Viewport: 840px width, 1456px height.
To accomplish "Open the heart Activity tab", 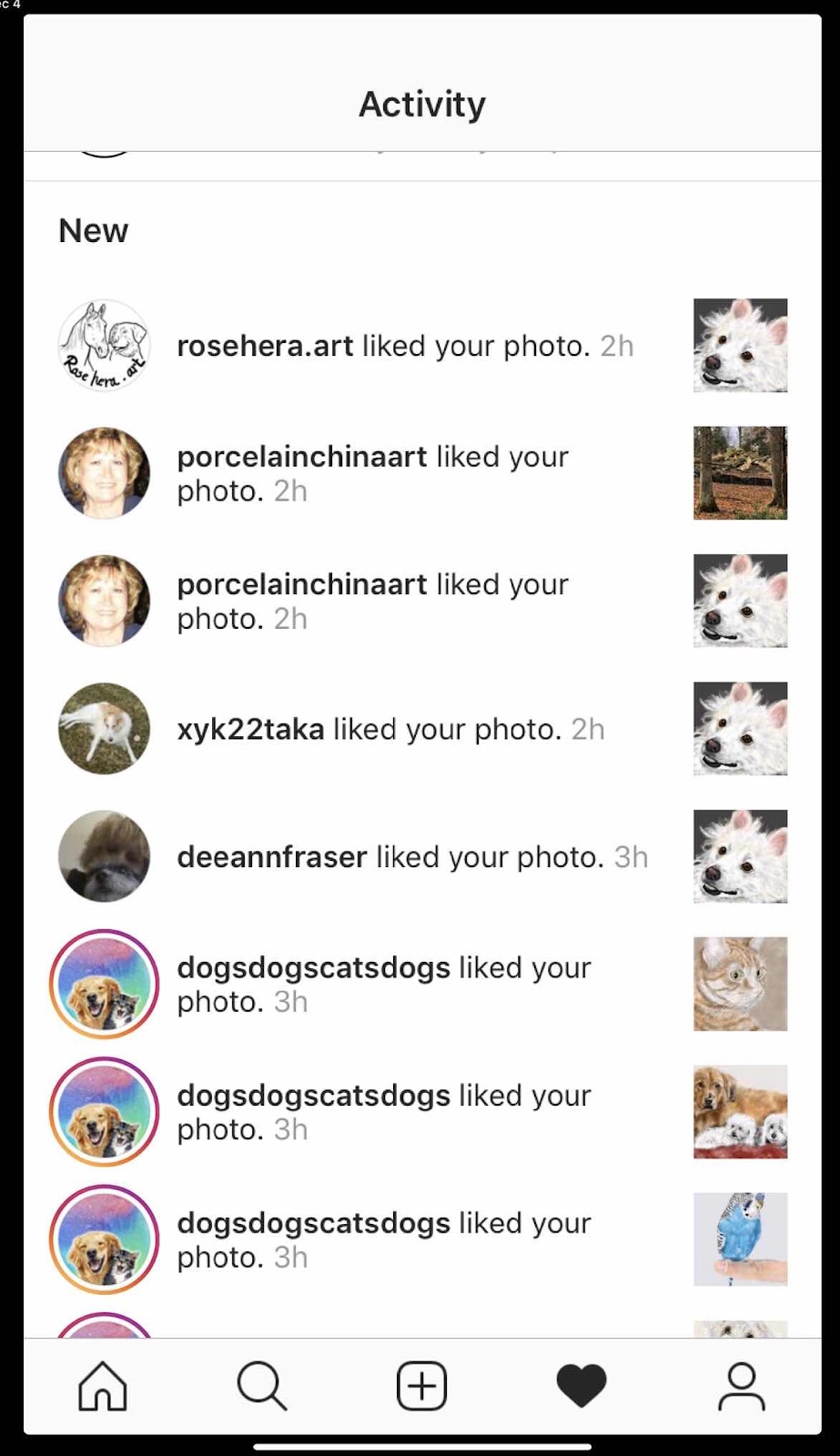I will 582,1386.
